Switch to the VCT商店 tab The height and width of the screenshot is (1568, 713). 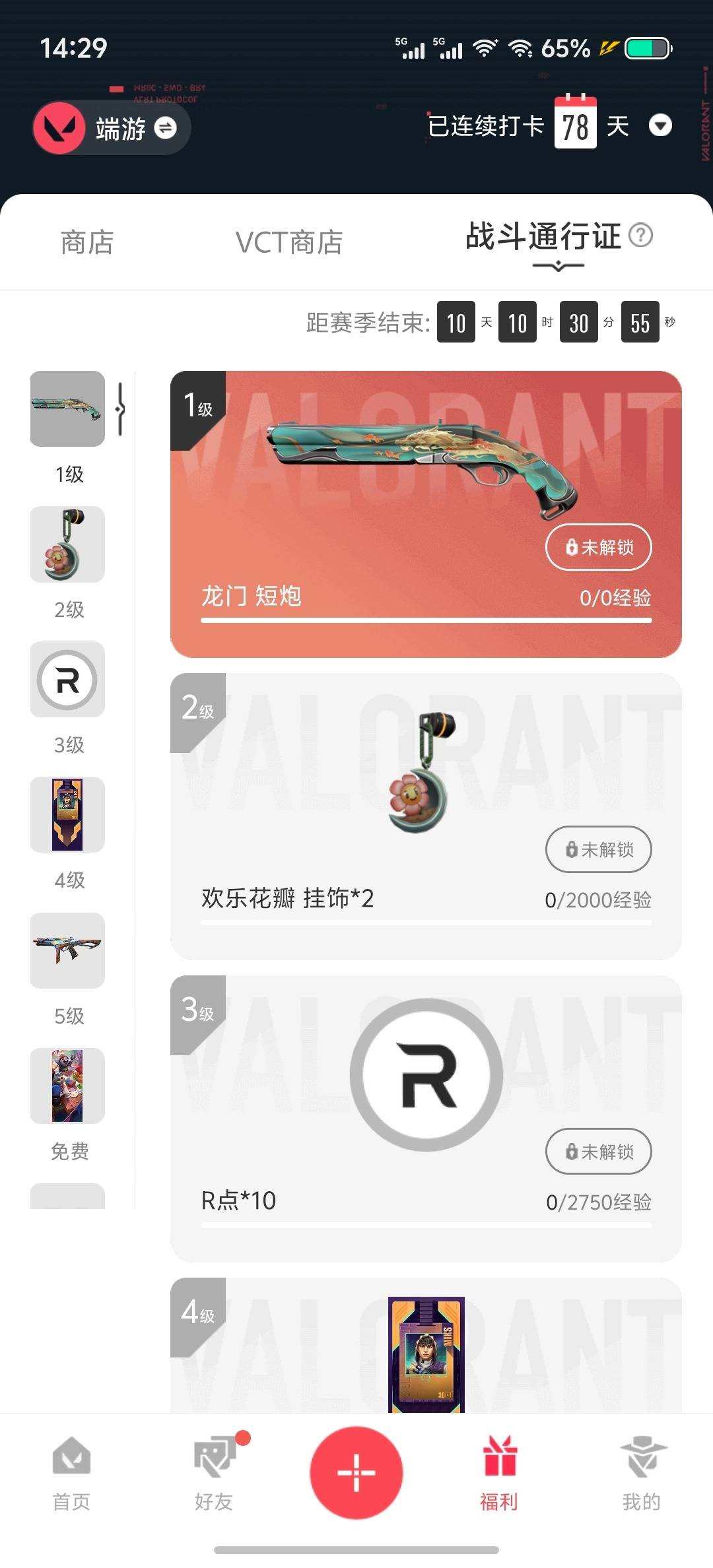289,242
